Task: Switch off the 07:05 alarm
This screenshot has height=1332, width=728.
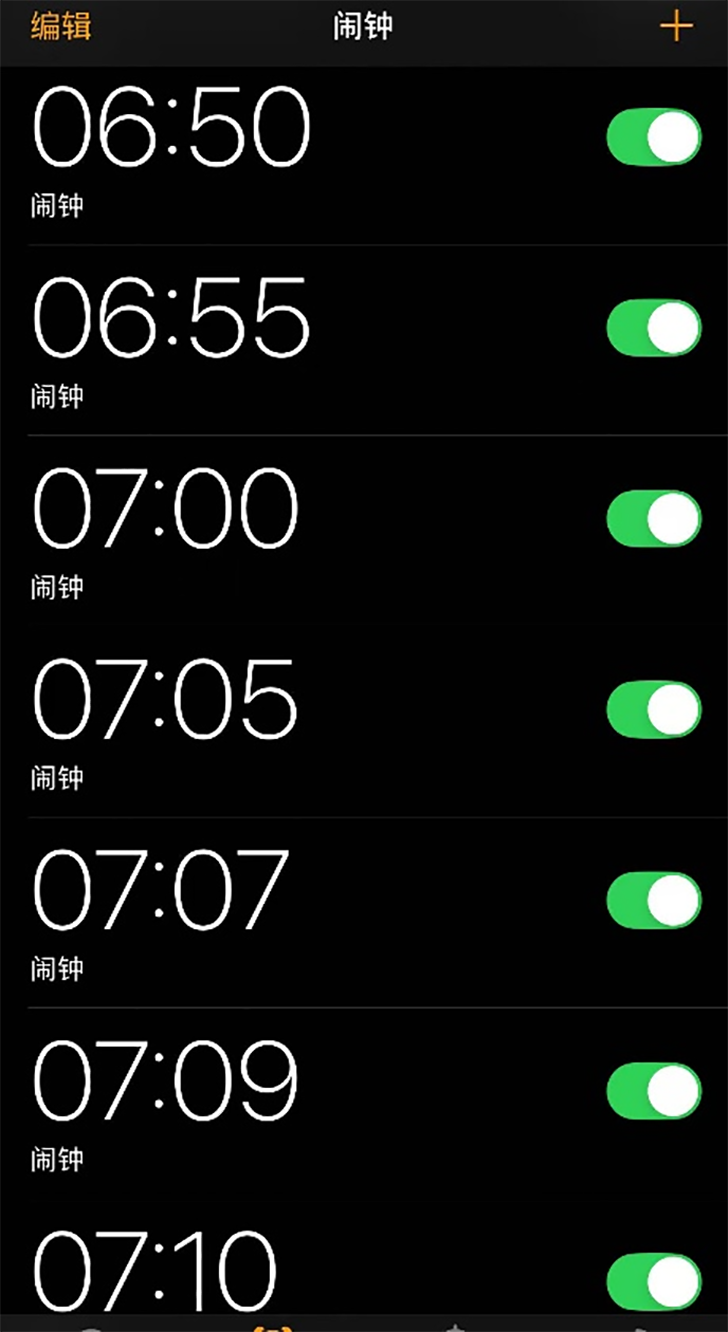Action: 654,710
